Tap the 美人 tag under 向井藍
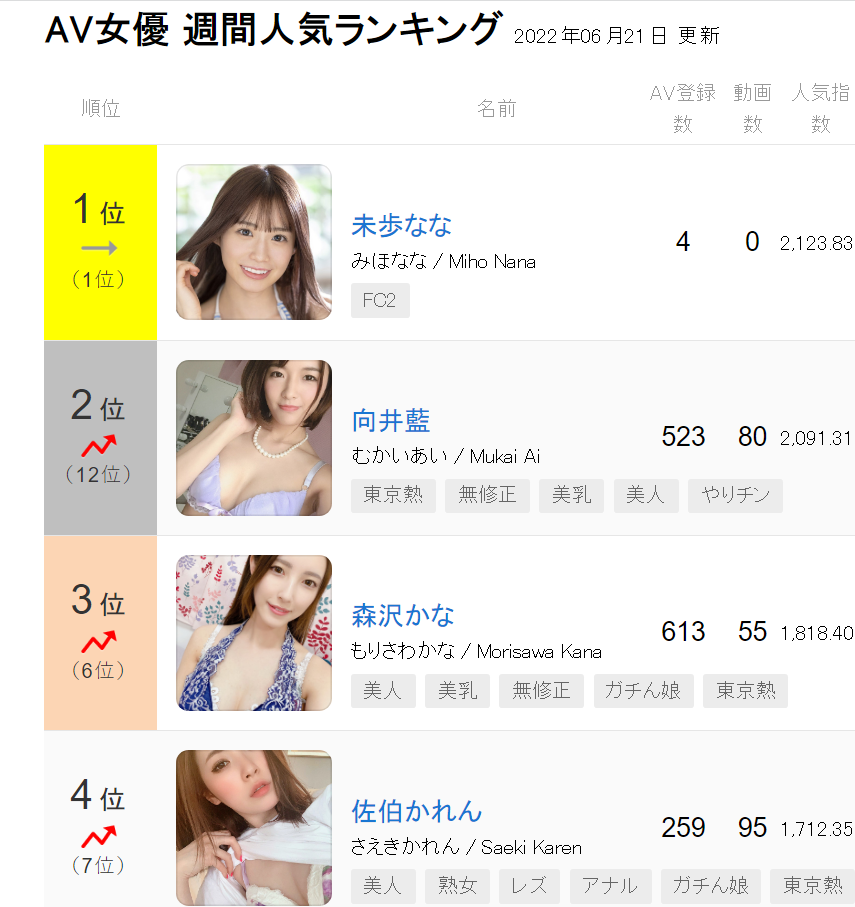Viewport: 855px width, 907px height. coord(645,495)
